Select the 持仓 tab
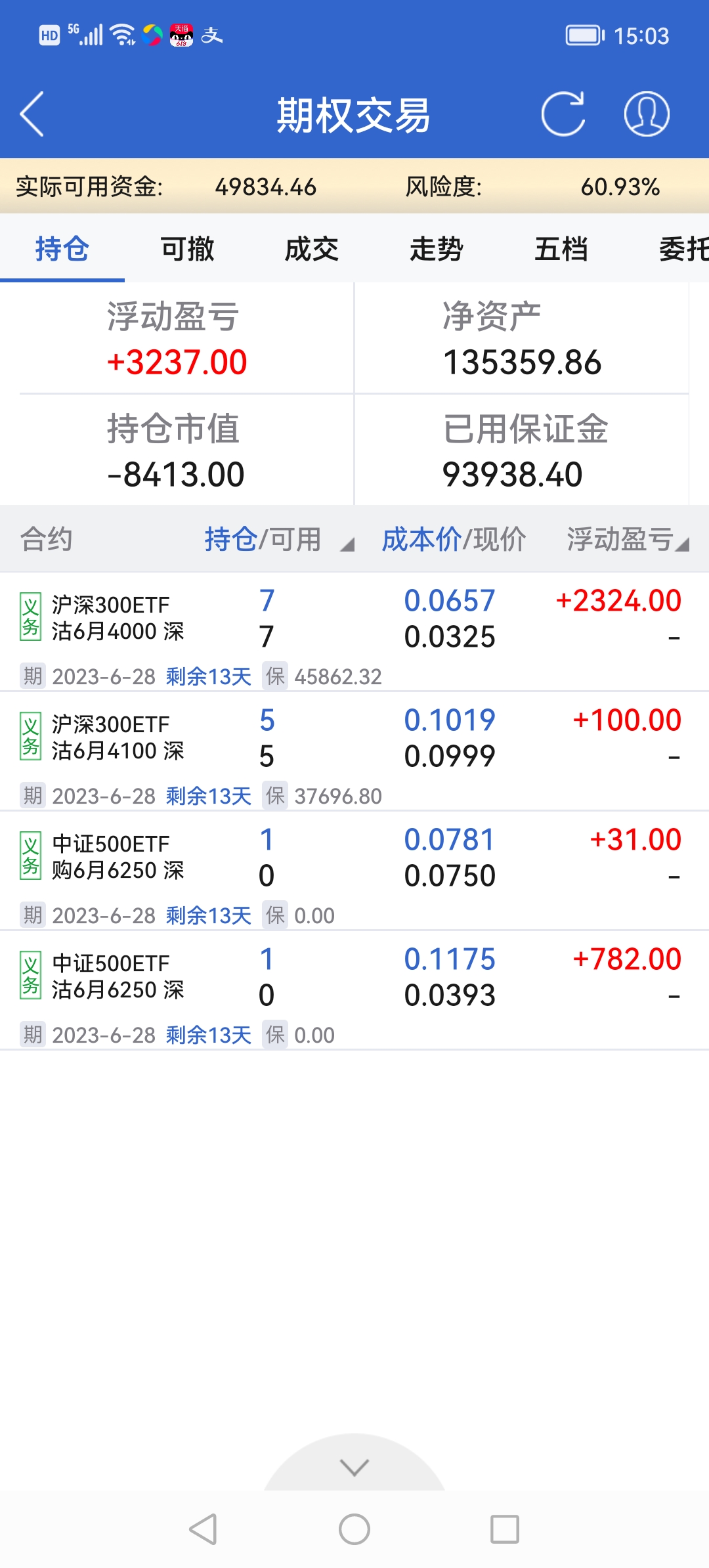 pyautogui.click(x=62, y=250)
